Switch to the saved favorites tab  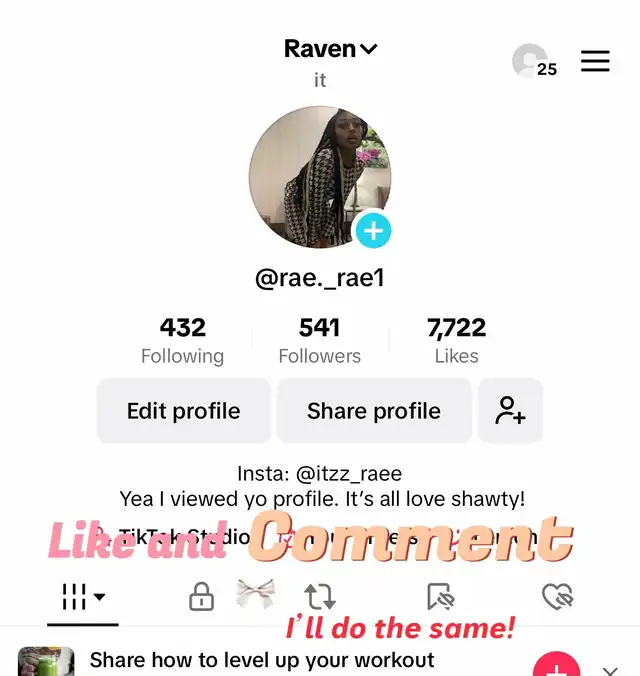[x=439, y=597]
